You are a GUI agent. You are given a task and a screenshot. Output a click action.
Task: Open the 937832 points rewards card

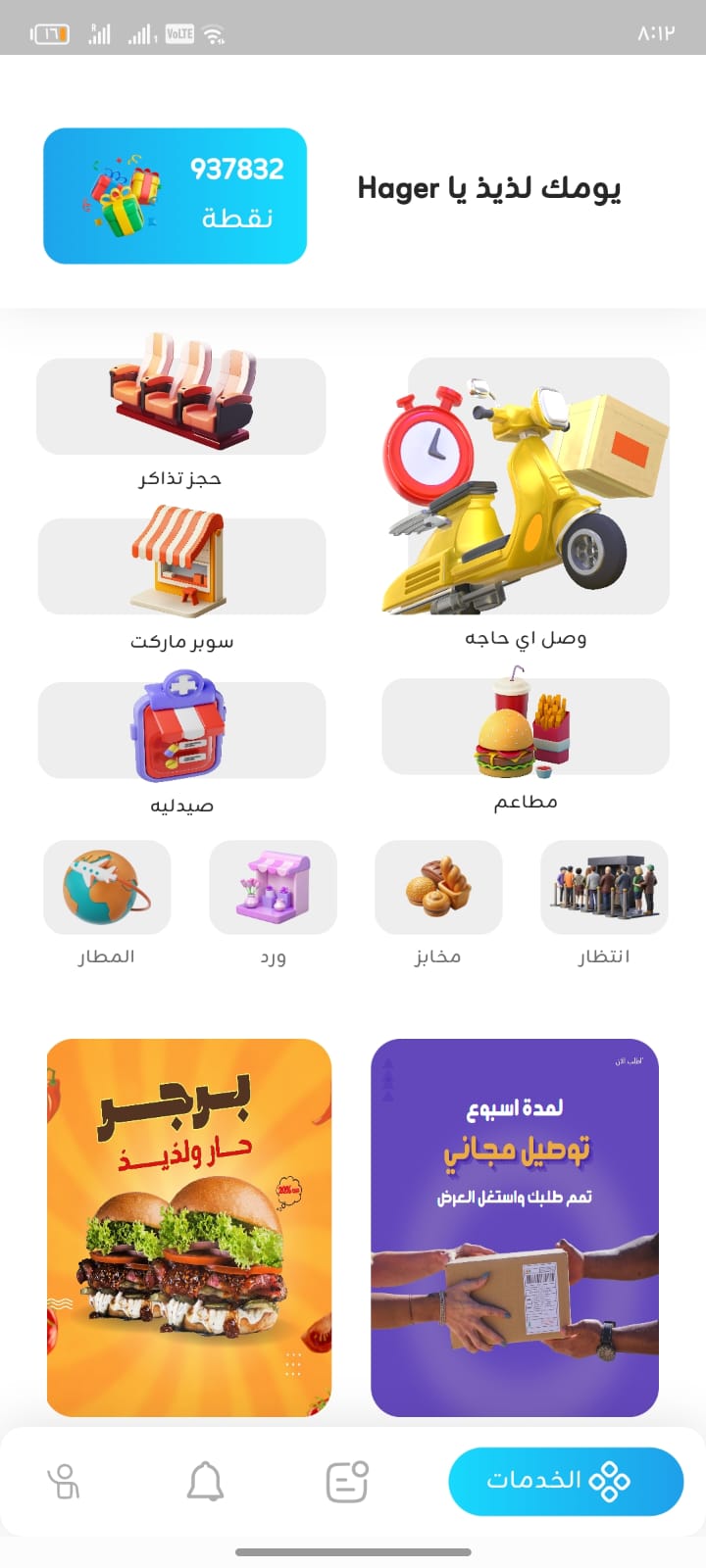175,196
